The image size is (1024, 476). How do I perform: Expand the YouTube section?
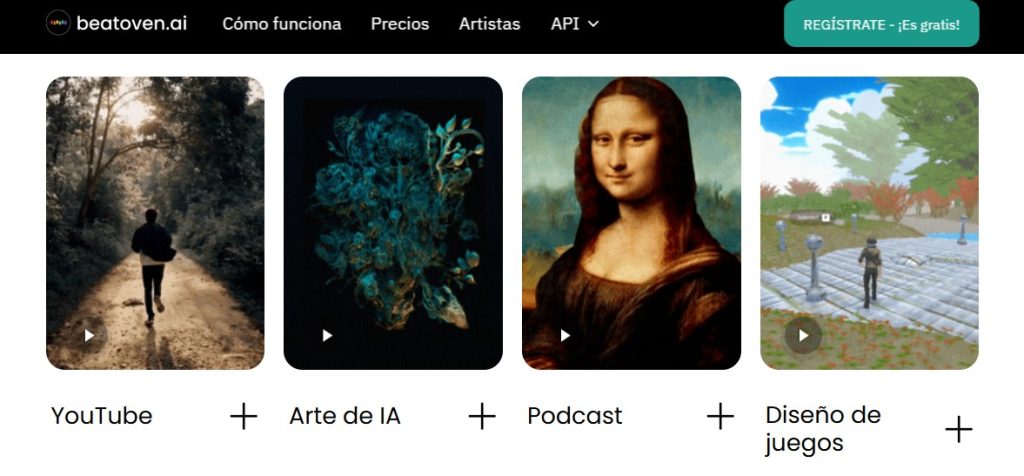coord(244,416)
